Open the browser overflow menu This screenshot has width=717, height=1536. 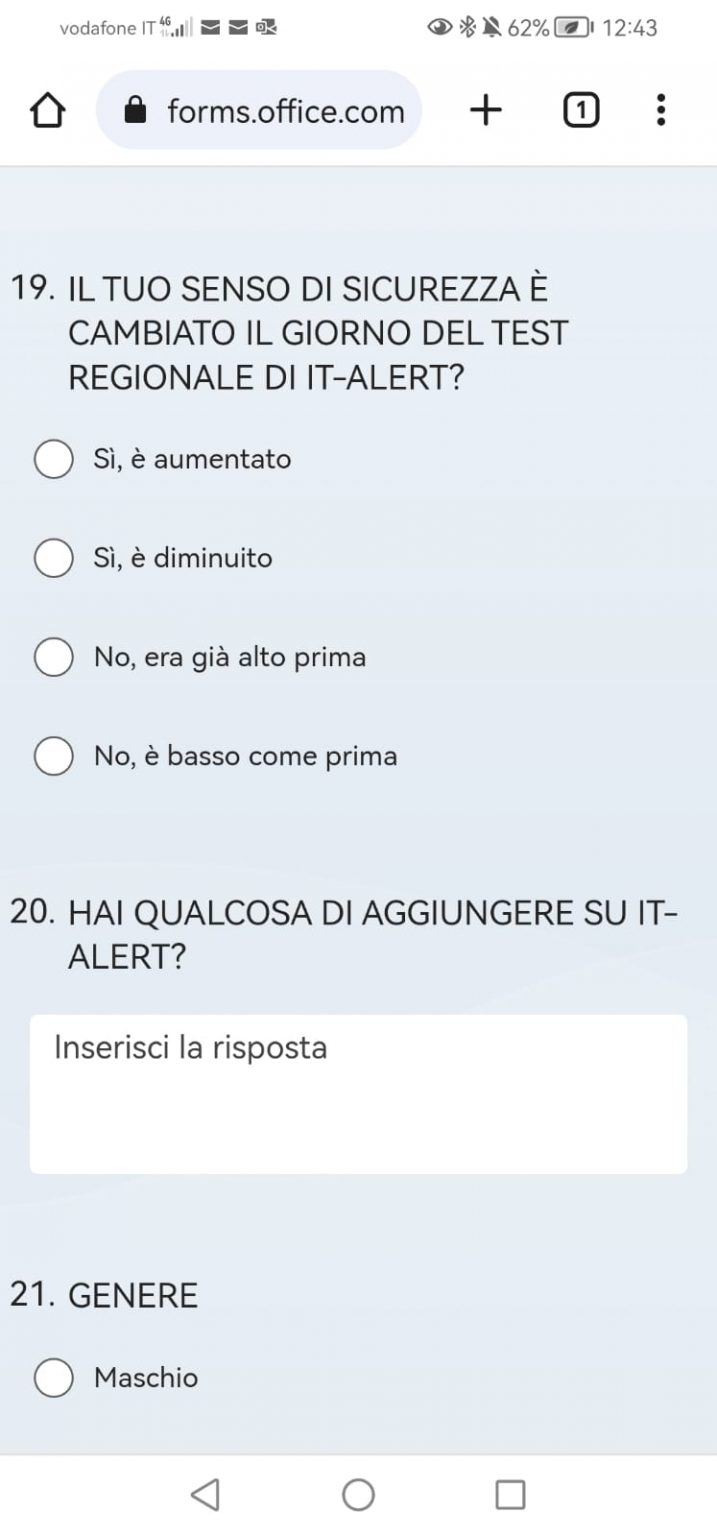(x=660, y=111)
